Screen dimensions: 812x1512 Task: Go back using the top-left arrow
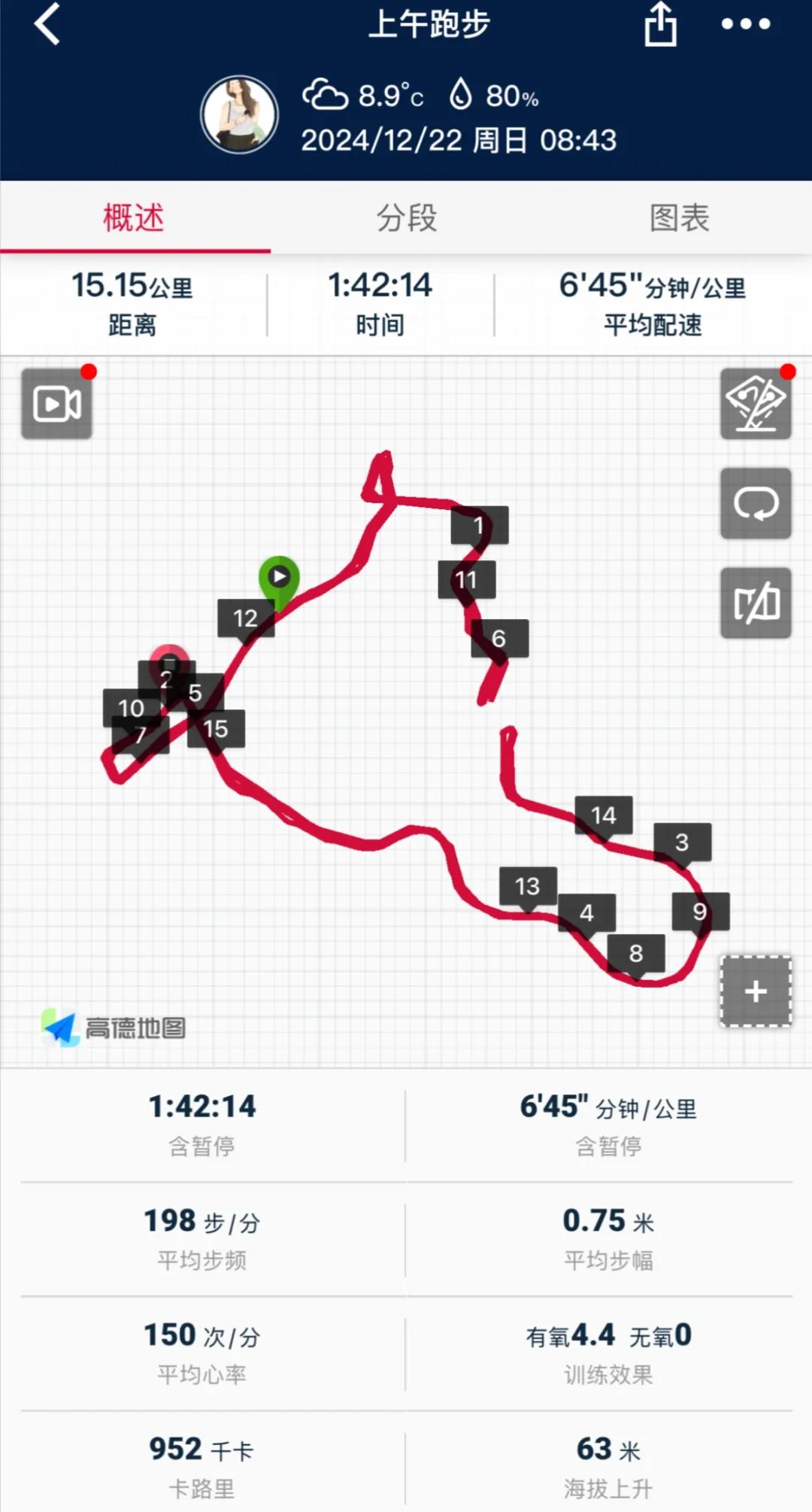pyautogui.click(x=47, y=24)
